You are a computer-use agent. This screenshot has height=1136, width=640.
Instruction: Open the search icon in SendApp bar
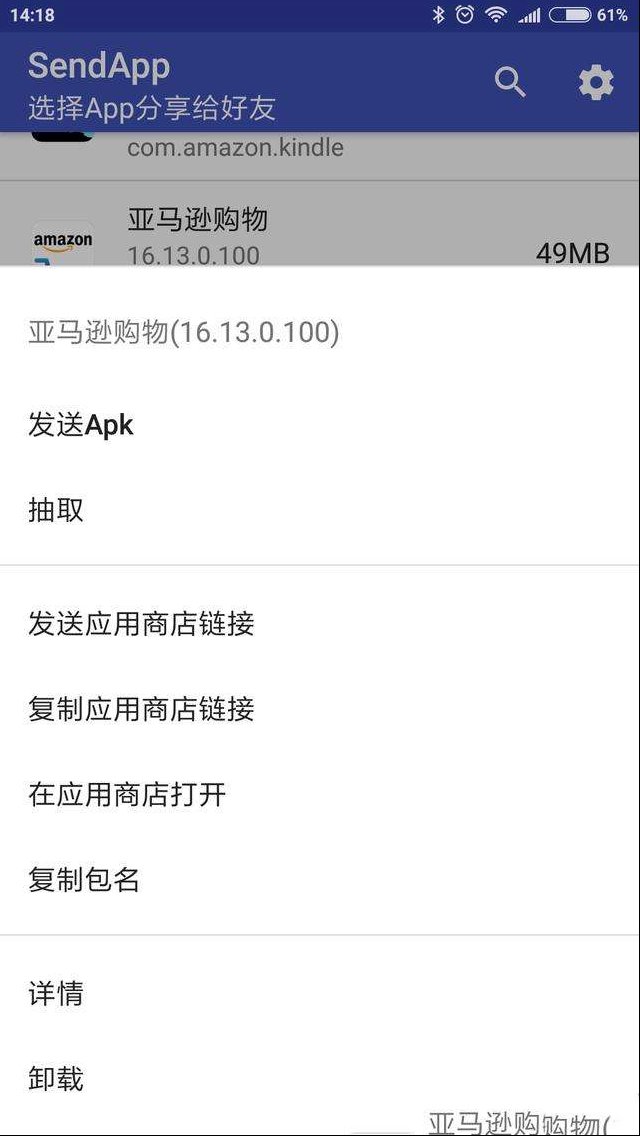coord(510,83)
